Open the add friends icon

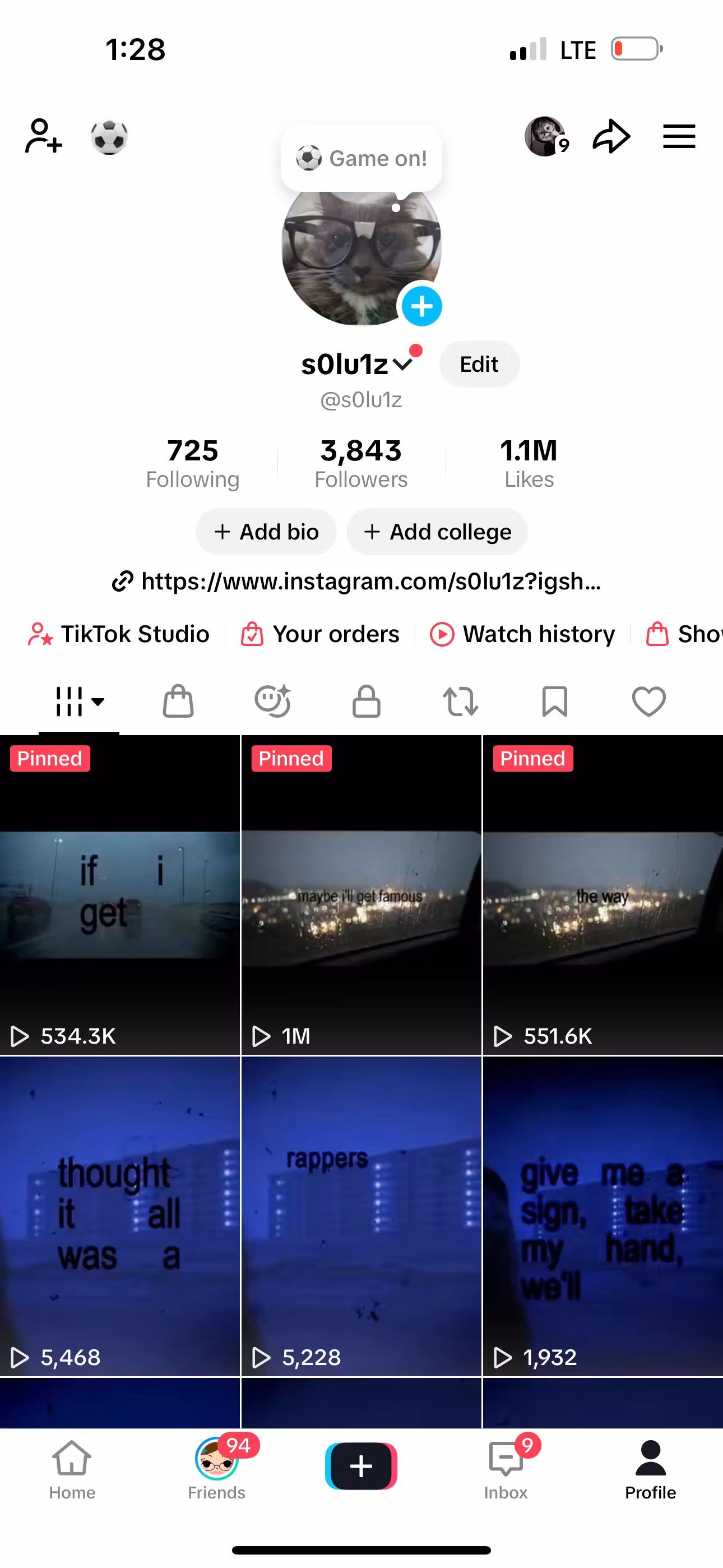pyautogui.click(x=43, y=136)
